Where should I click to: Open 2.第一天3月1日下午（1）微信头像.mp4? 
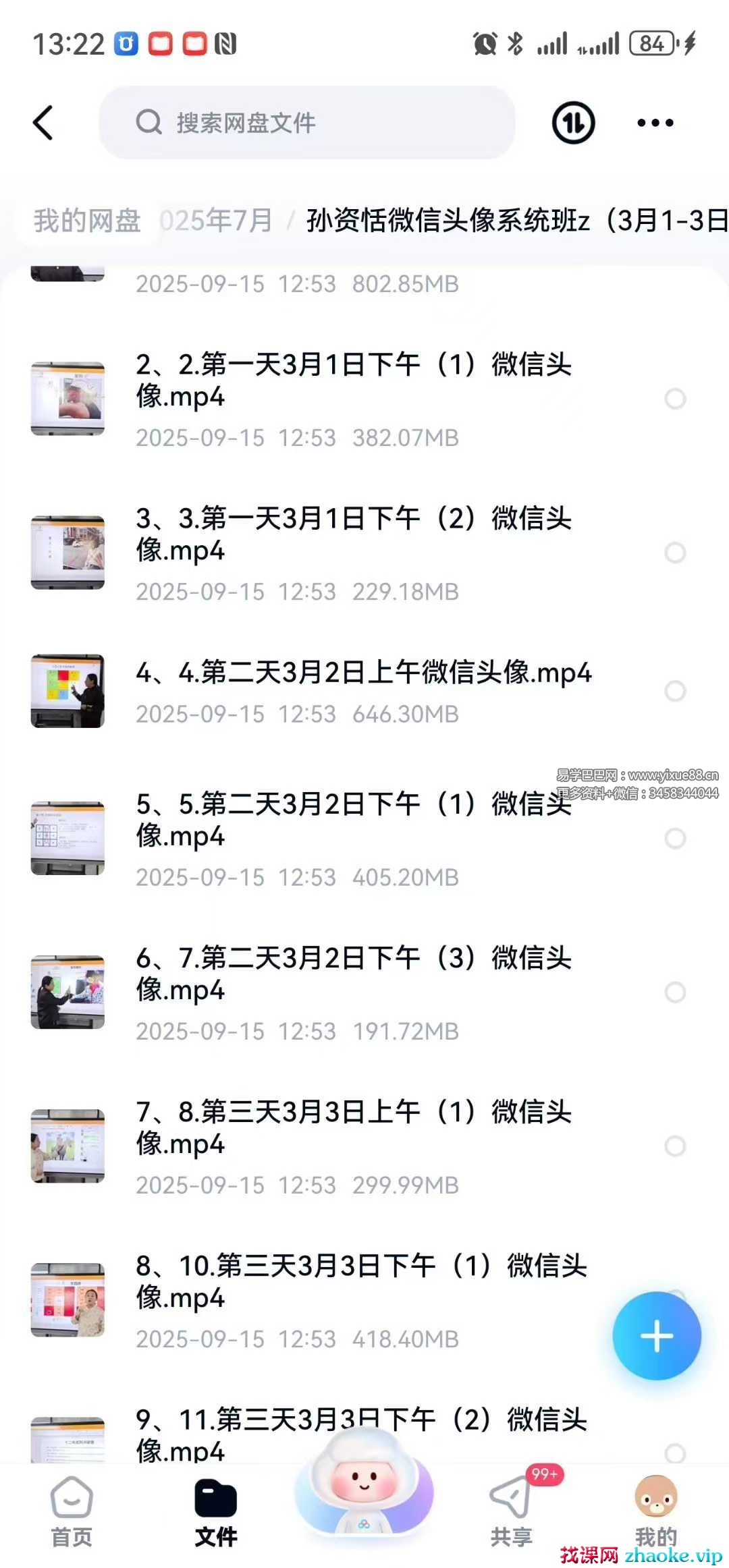(353, 380)
